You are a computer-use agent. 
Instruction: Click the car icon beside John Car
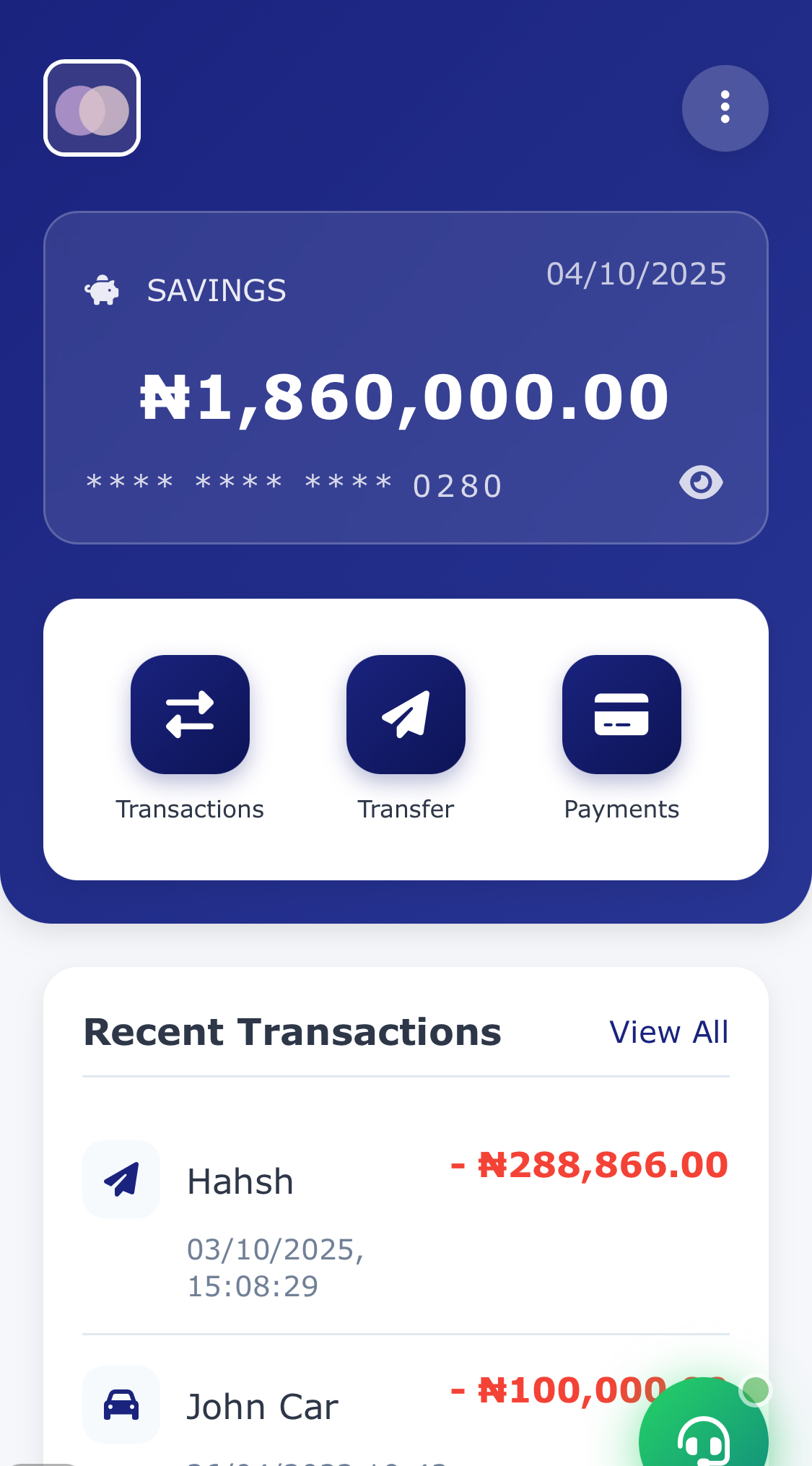click(121, 1404)
